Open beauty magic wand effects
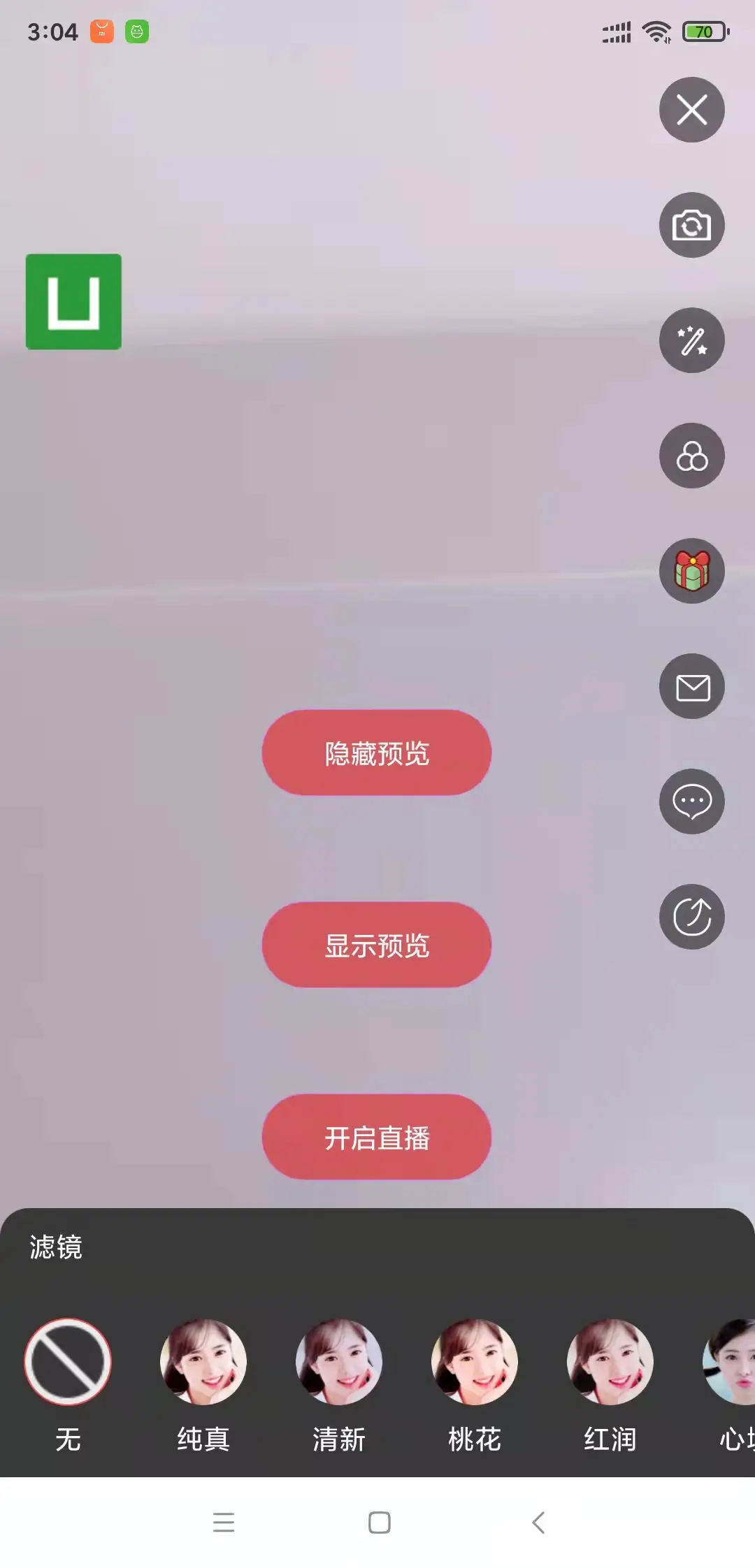Image resolution: width=755 pixels, height=1568 pixels. click(x=691, y=340)
